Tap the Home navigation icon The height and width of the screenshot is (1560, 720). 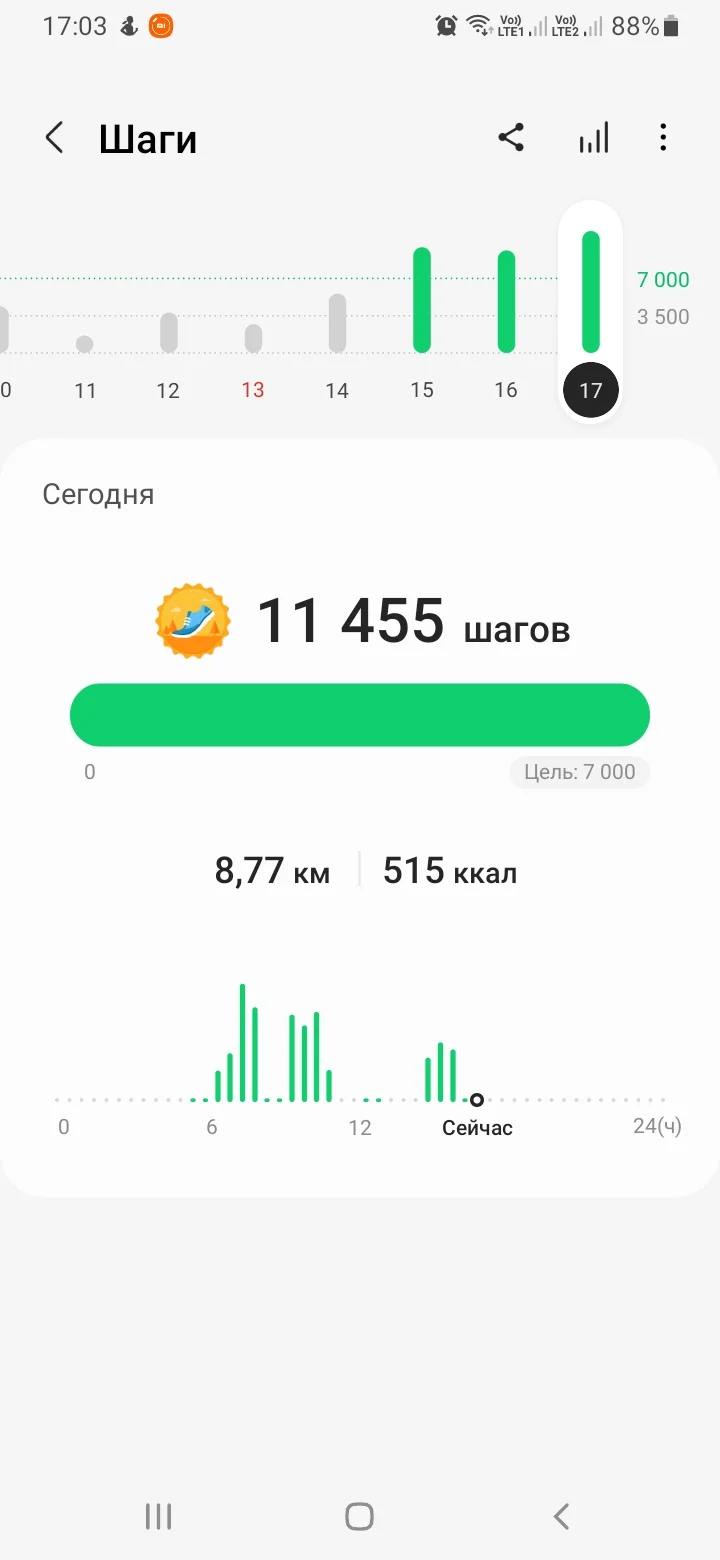[x=358, y=1515]
